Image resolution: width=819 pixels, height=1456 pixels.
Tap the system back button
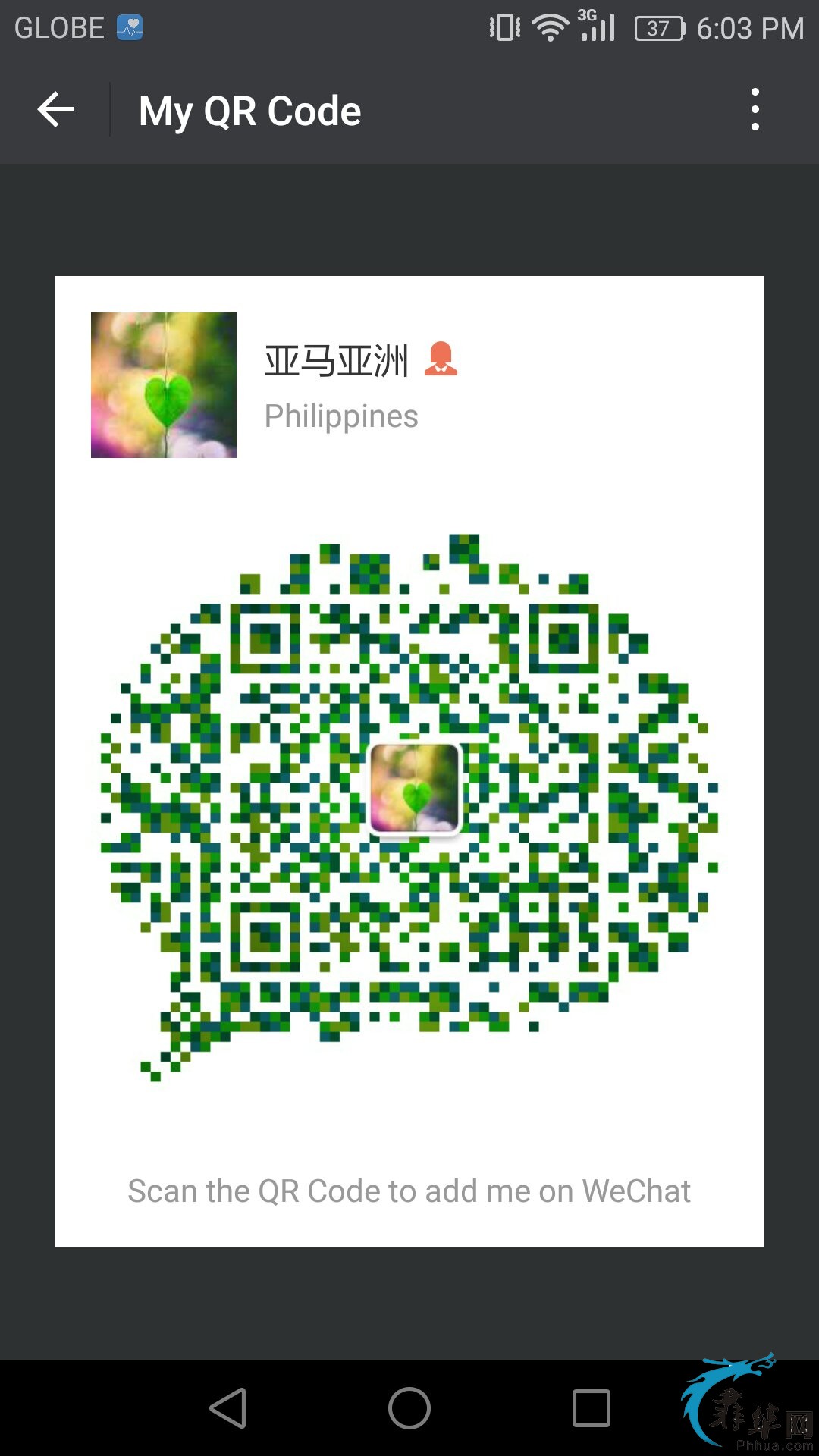pos(228,1408)
